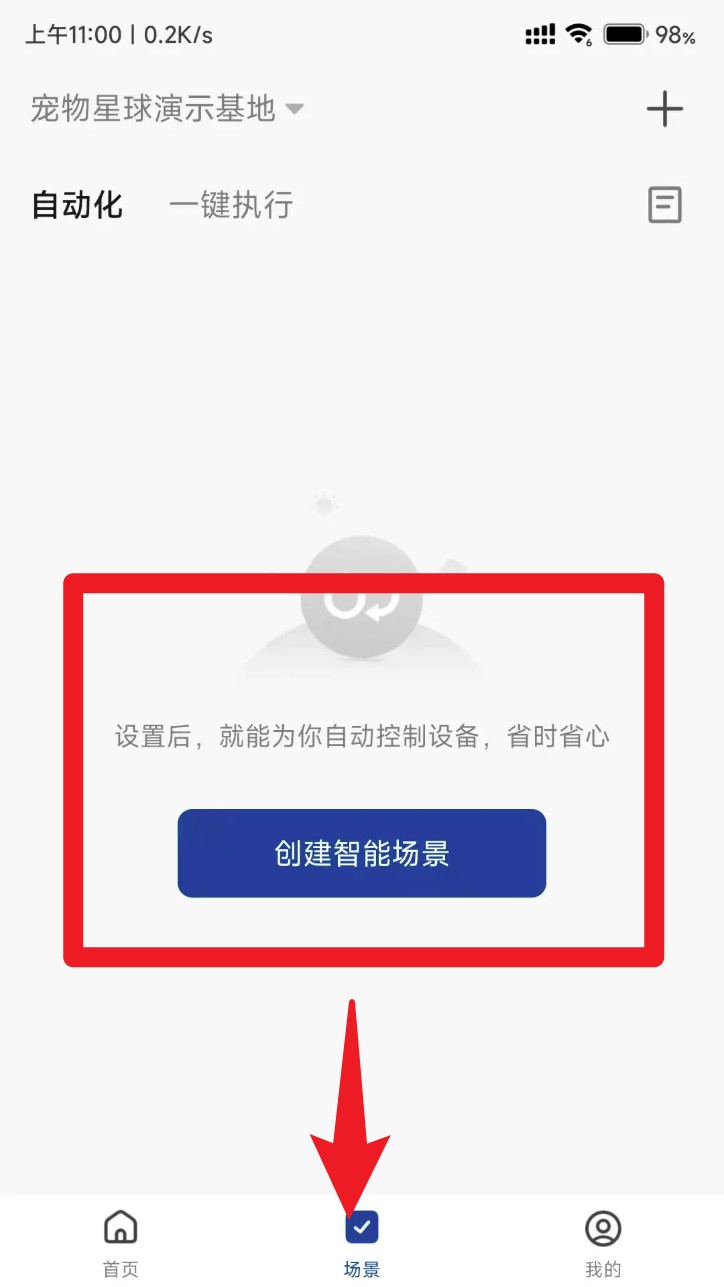Screen dimensions: 724x1287
Task: Tap the network speed 0.2K/s display
Action: coord(176,33)
